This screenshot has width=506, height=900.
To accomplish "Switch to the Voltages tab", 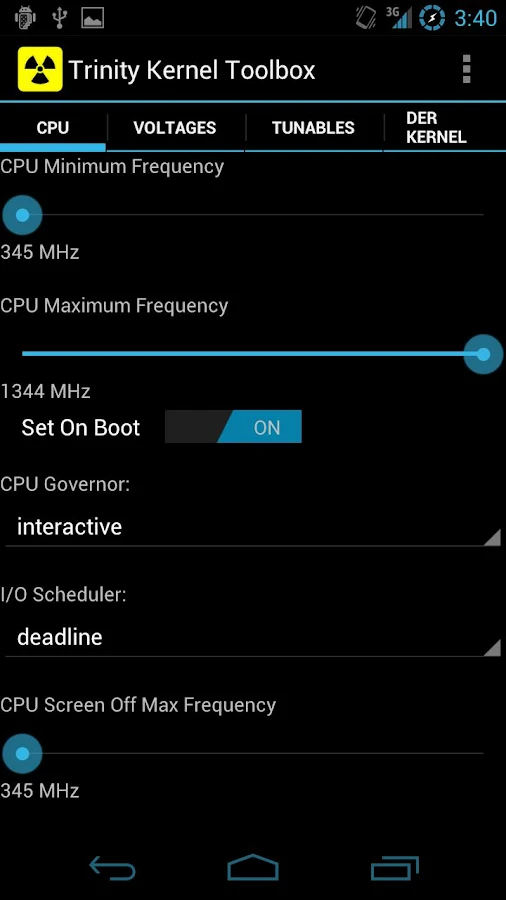I will point(175,127).
